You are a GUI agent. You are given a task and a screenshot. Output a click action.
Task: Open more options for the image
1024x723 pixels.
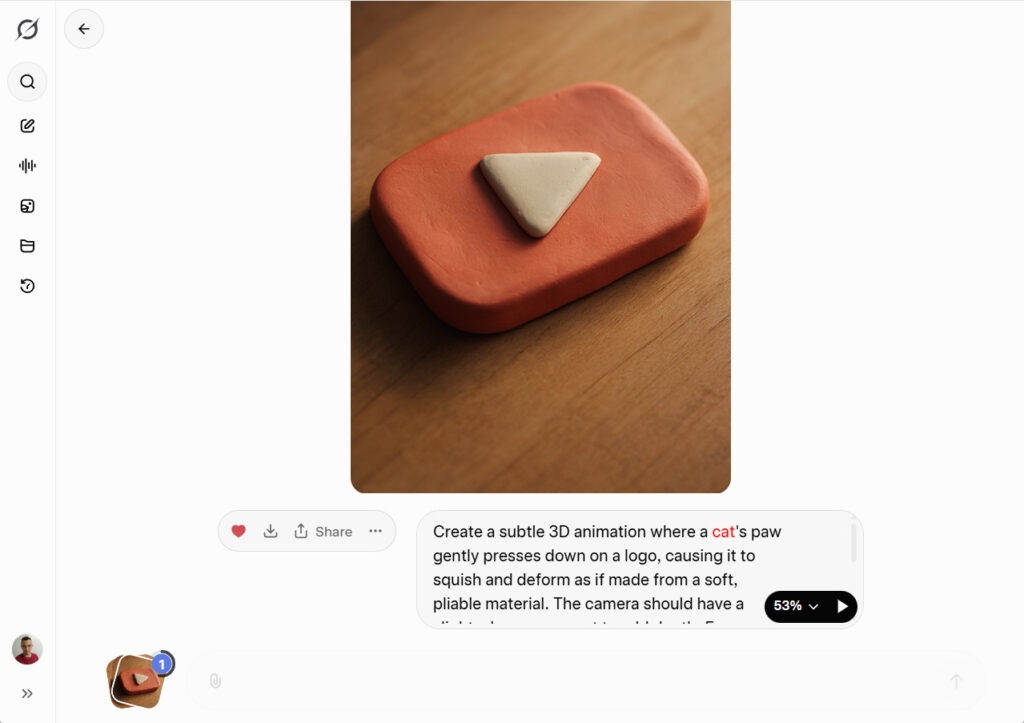tap(375, 531)
